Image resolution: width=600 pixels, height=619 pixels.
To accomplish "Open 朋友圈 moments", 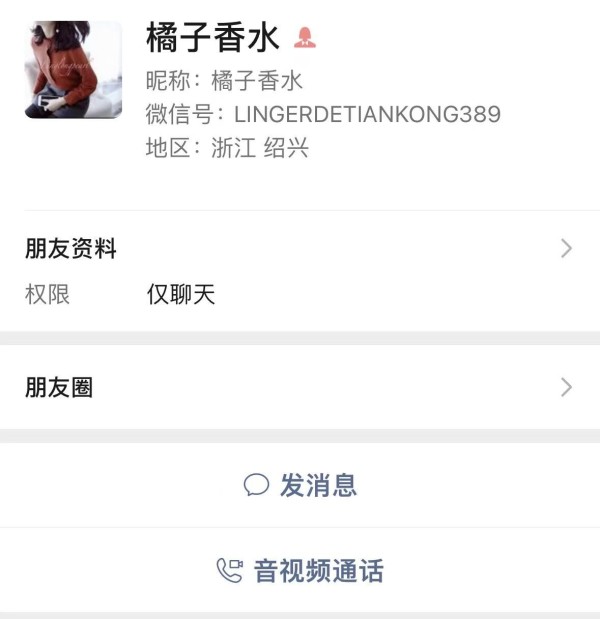I will (300, 387).
